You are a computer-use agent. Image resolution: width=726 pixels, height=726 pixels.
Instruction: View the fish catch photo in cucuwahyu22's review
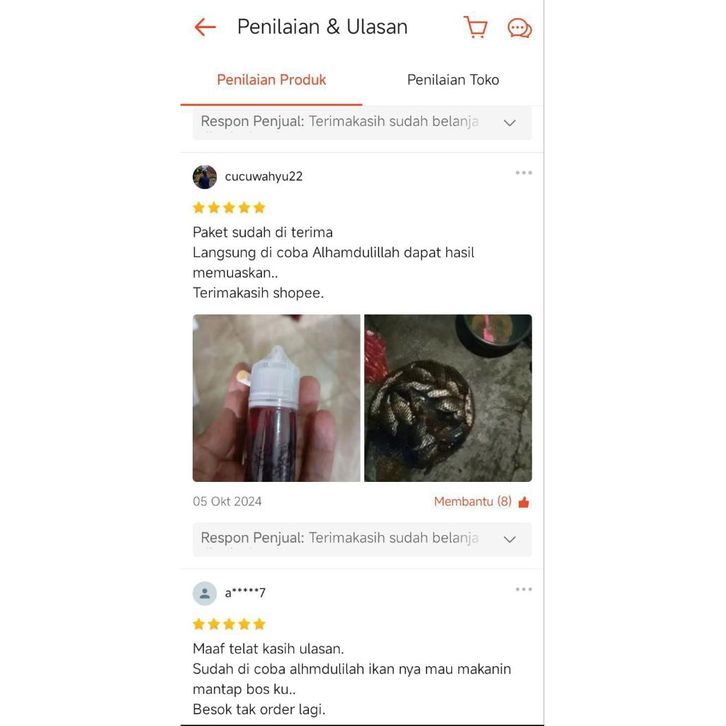pyautogui.click(x=448, y=398)
